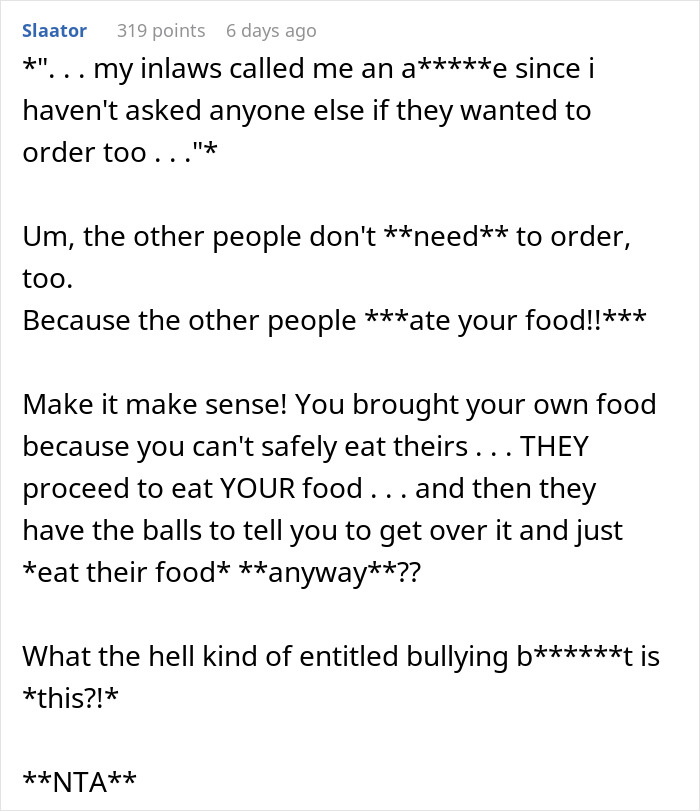Open the profile of user Slaator
The height and width of the screenshot is (811, 700).
[x=54, y=30]
